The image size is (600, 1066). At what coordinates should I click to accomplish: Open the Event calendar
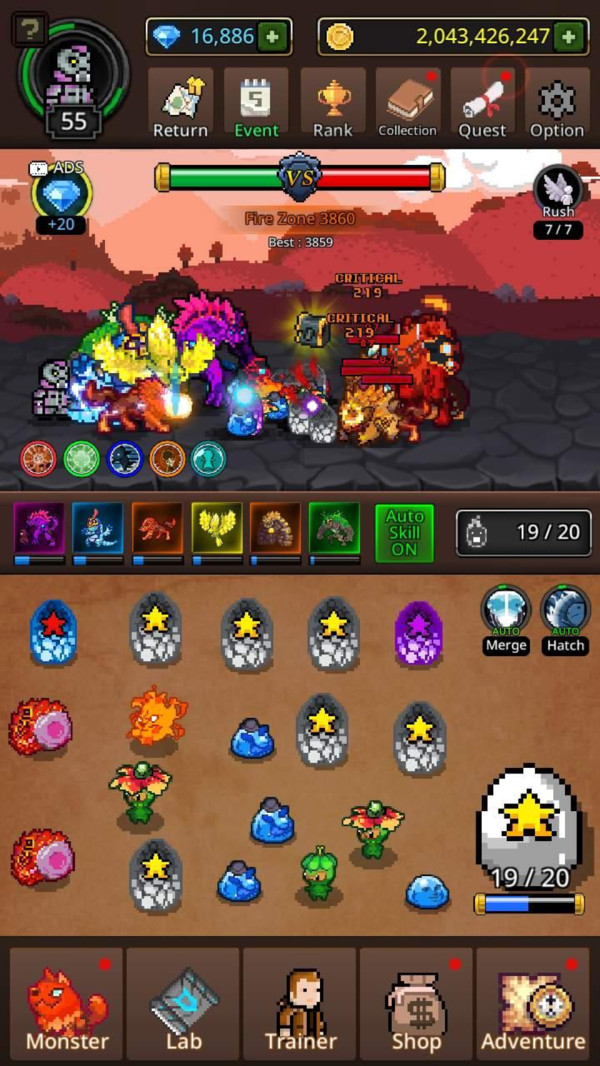tap(256, 103)
